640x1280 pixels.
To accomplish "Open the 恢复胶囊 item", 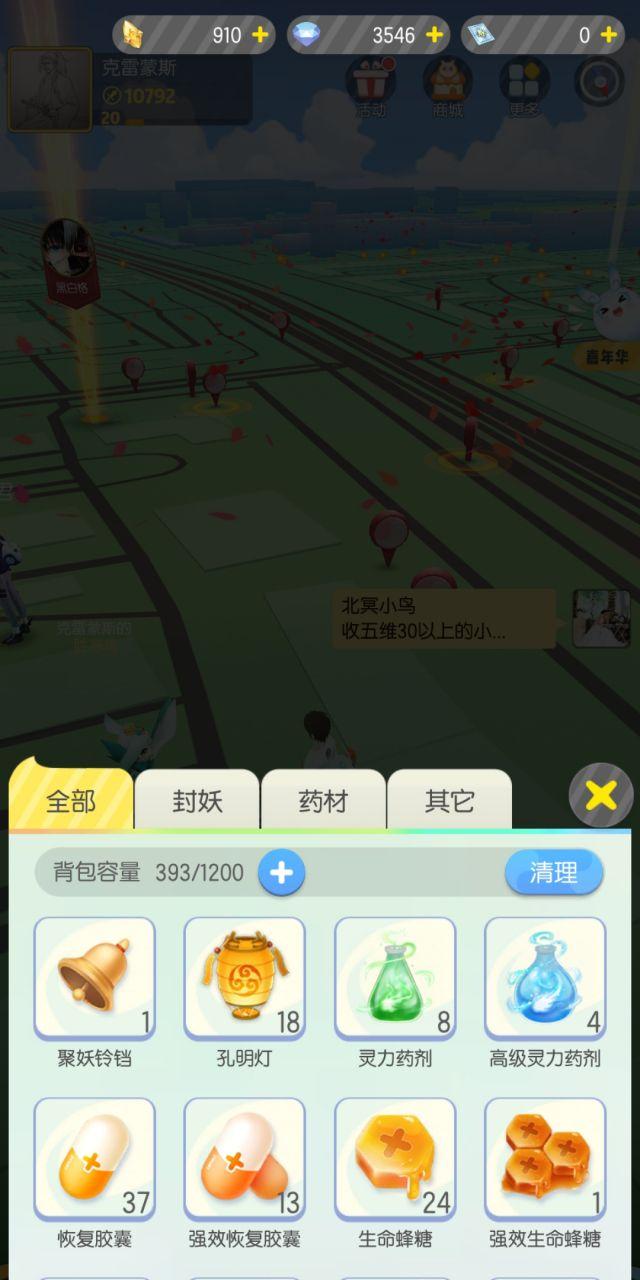I will click(95, 1158).
